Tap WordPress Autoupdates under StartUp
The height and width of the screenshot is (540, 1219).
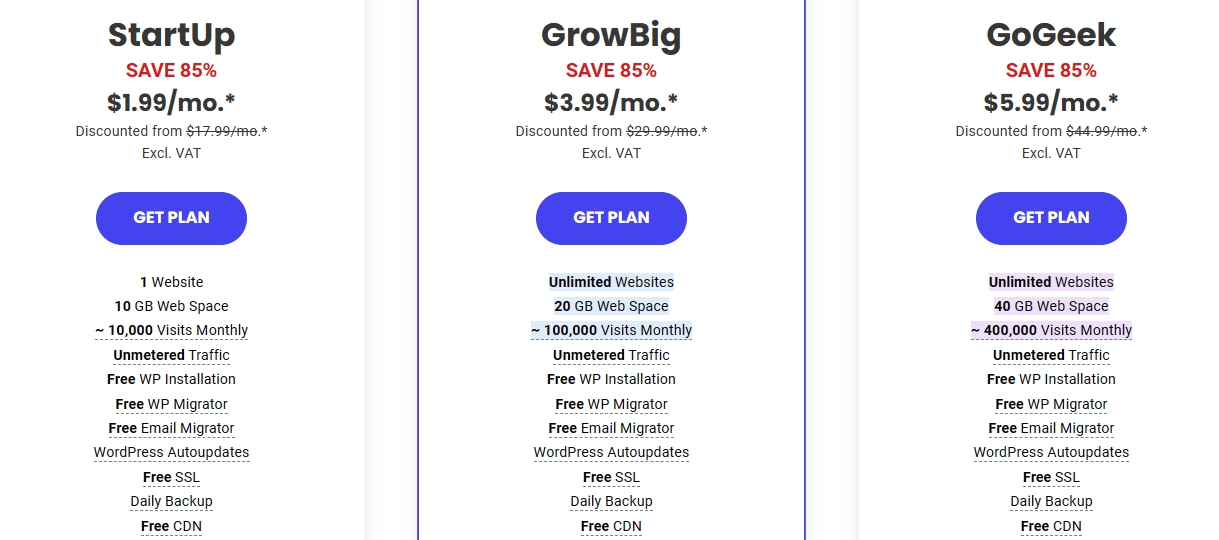pyautogui.click(x=171, y=452)
